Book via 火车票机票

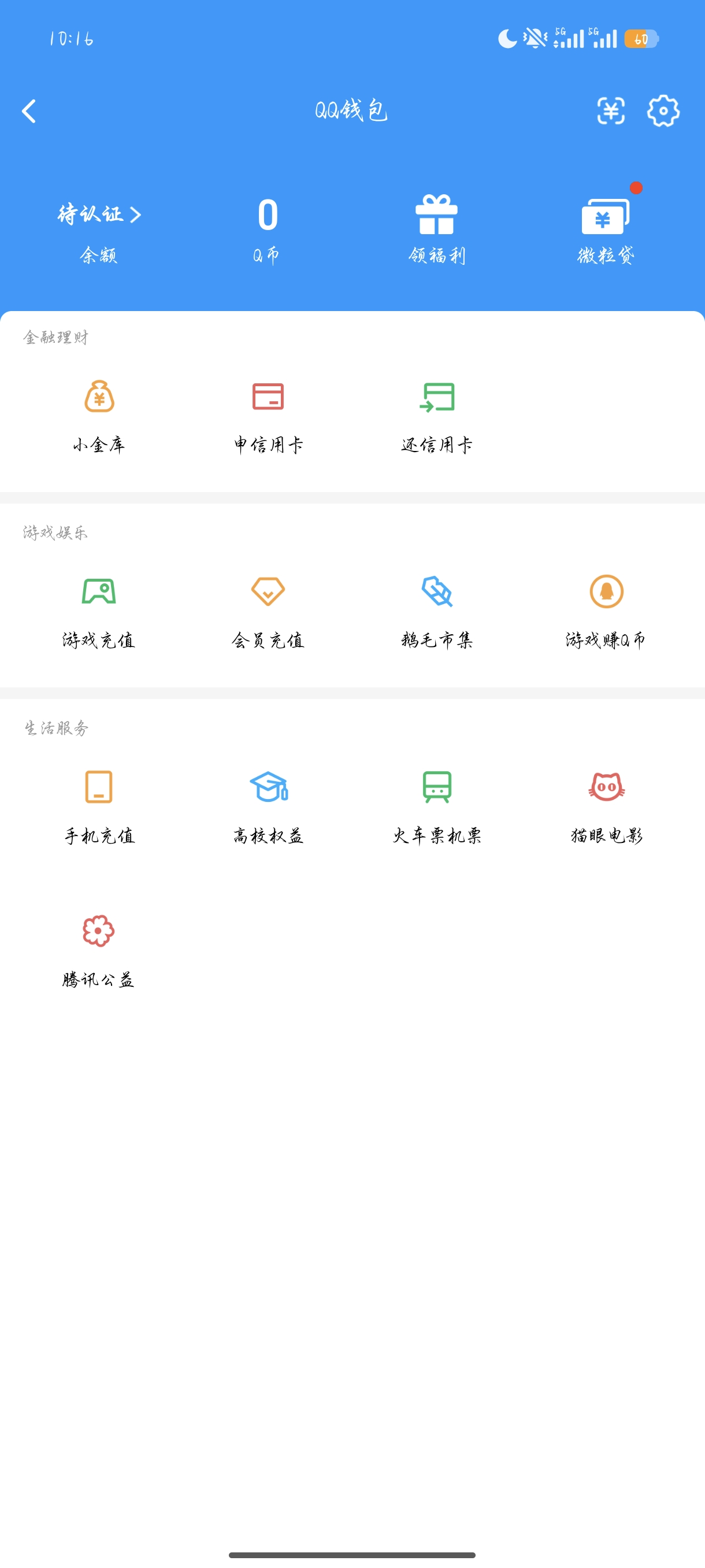[437, 808]
